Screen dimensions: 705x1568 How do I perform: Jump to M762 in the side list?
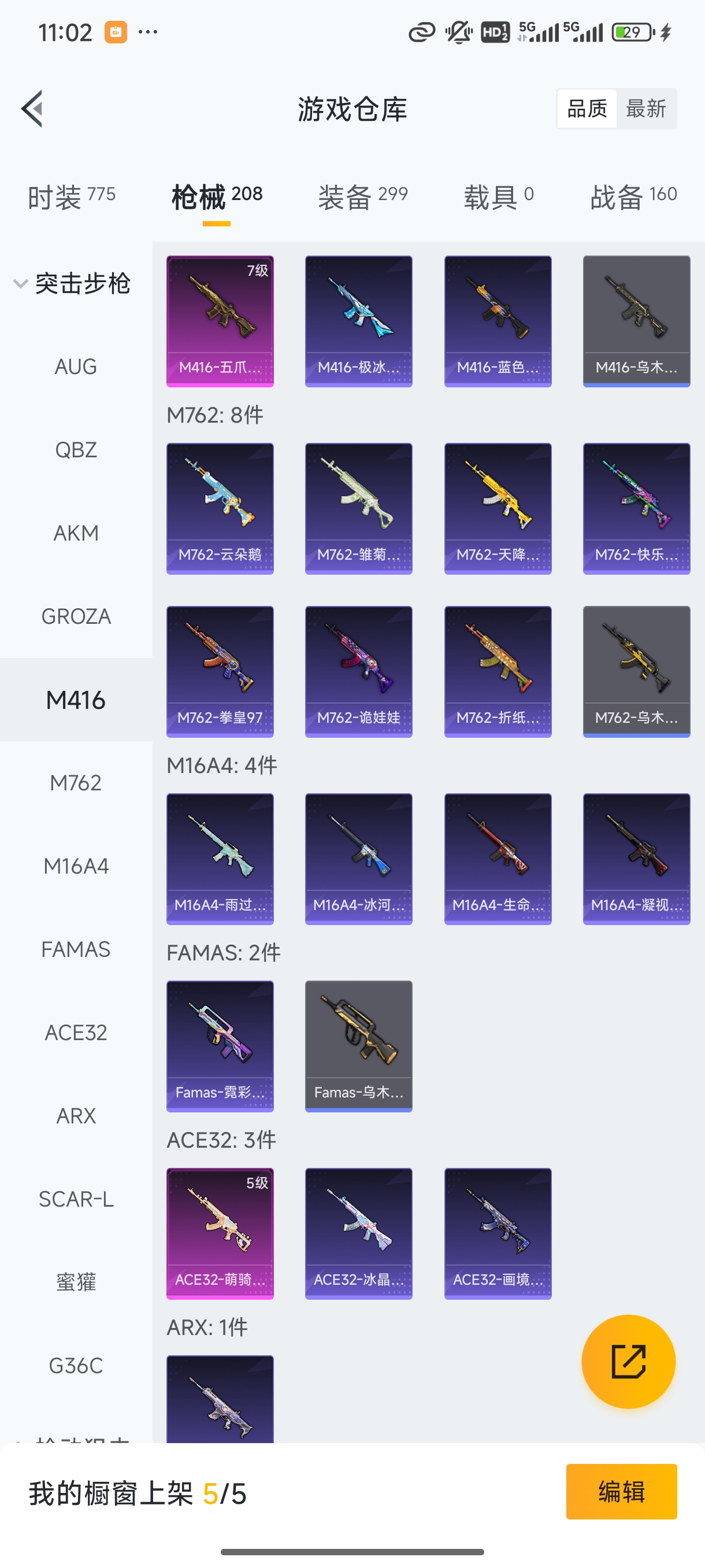[76, 783]
